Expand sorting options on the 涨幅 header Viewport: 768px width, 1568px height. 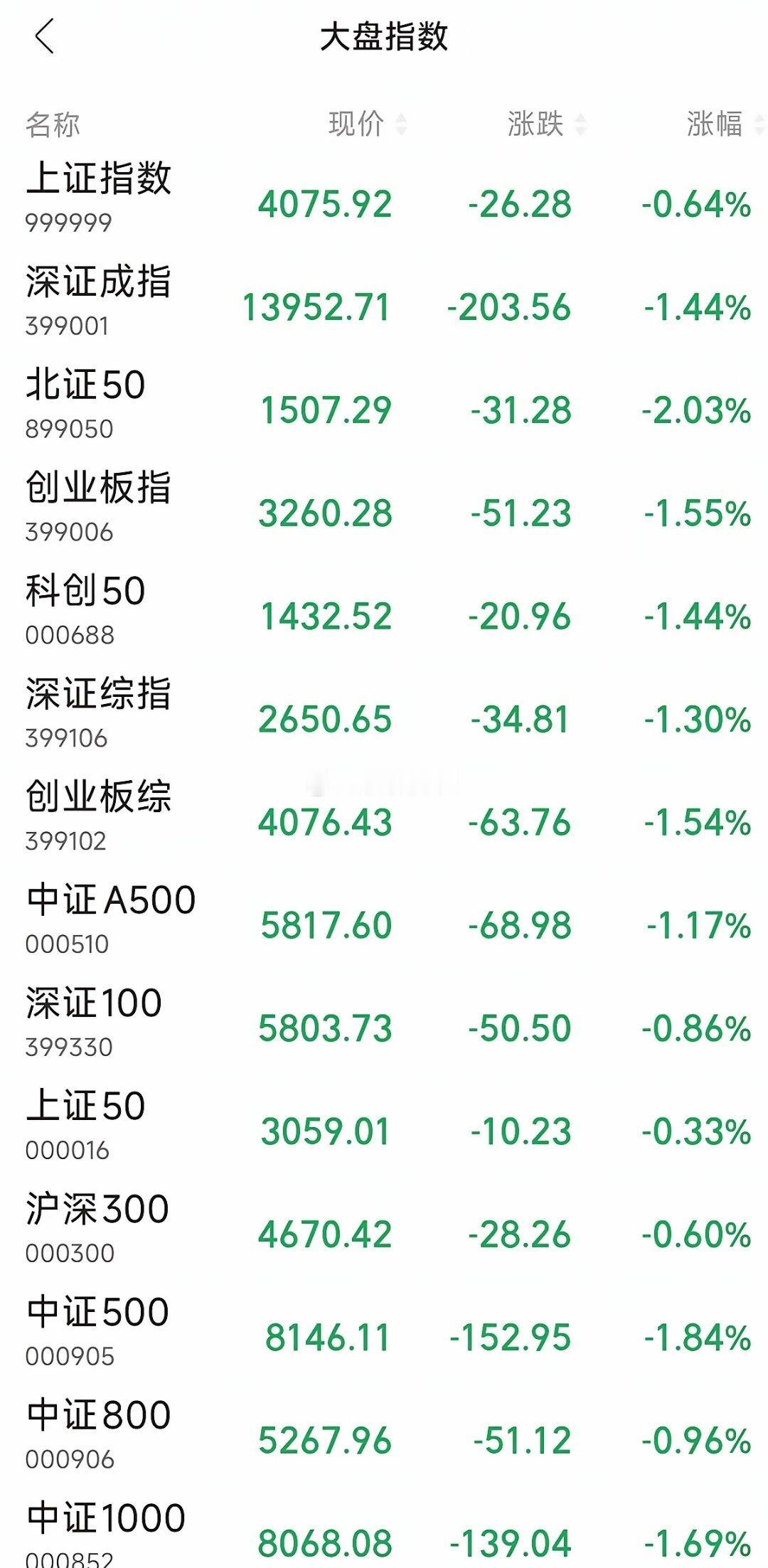tap(715, 121)
